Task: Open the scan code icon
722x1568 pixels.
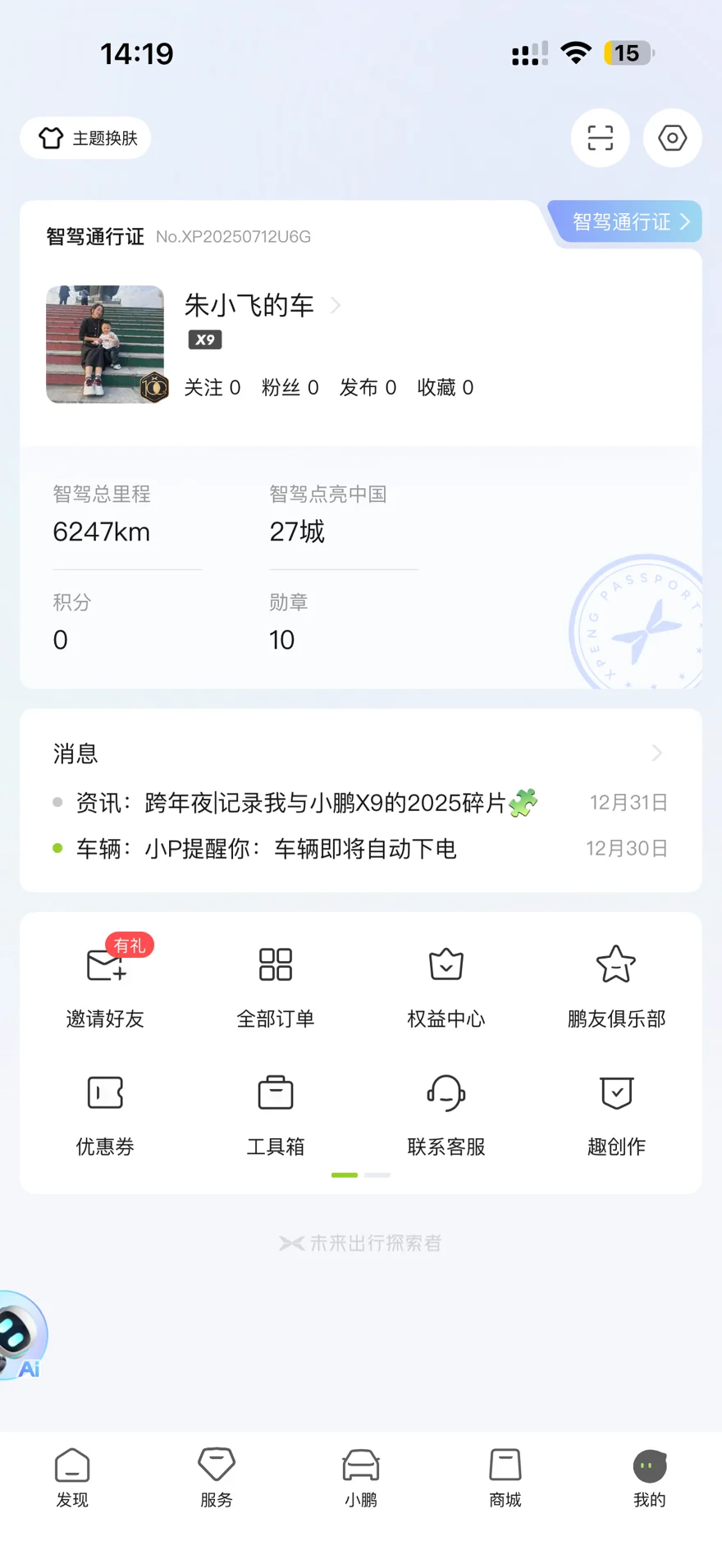Action: [600, 138]
